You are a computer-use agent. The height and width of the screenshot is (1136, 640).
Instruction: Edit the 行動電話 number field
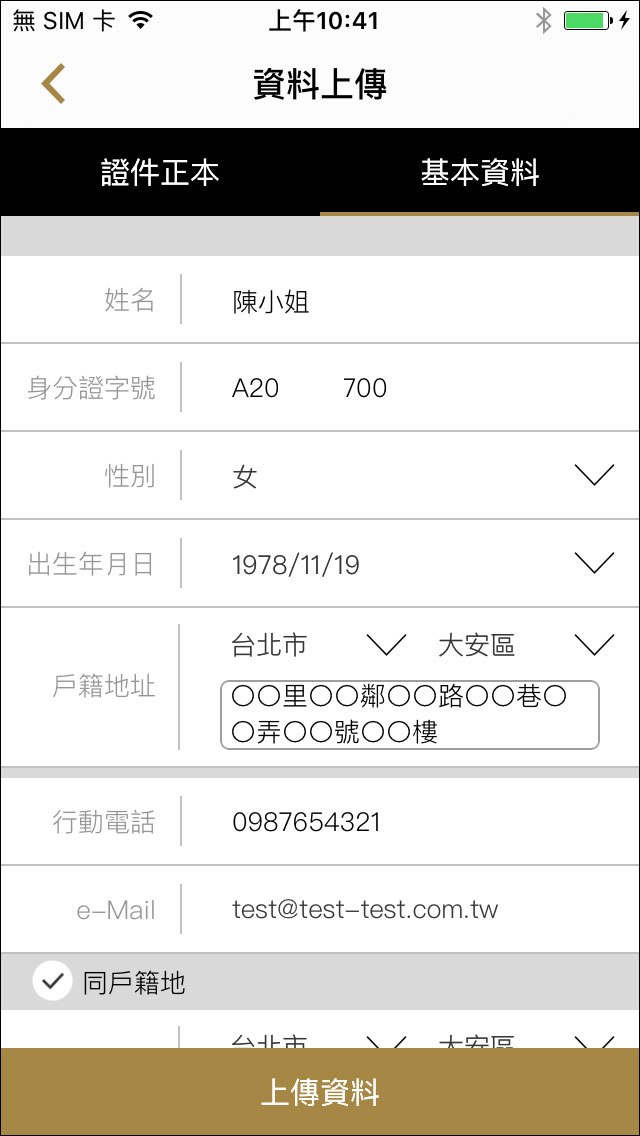click(410, 822)
